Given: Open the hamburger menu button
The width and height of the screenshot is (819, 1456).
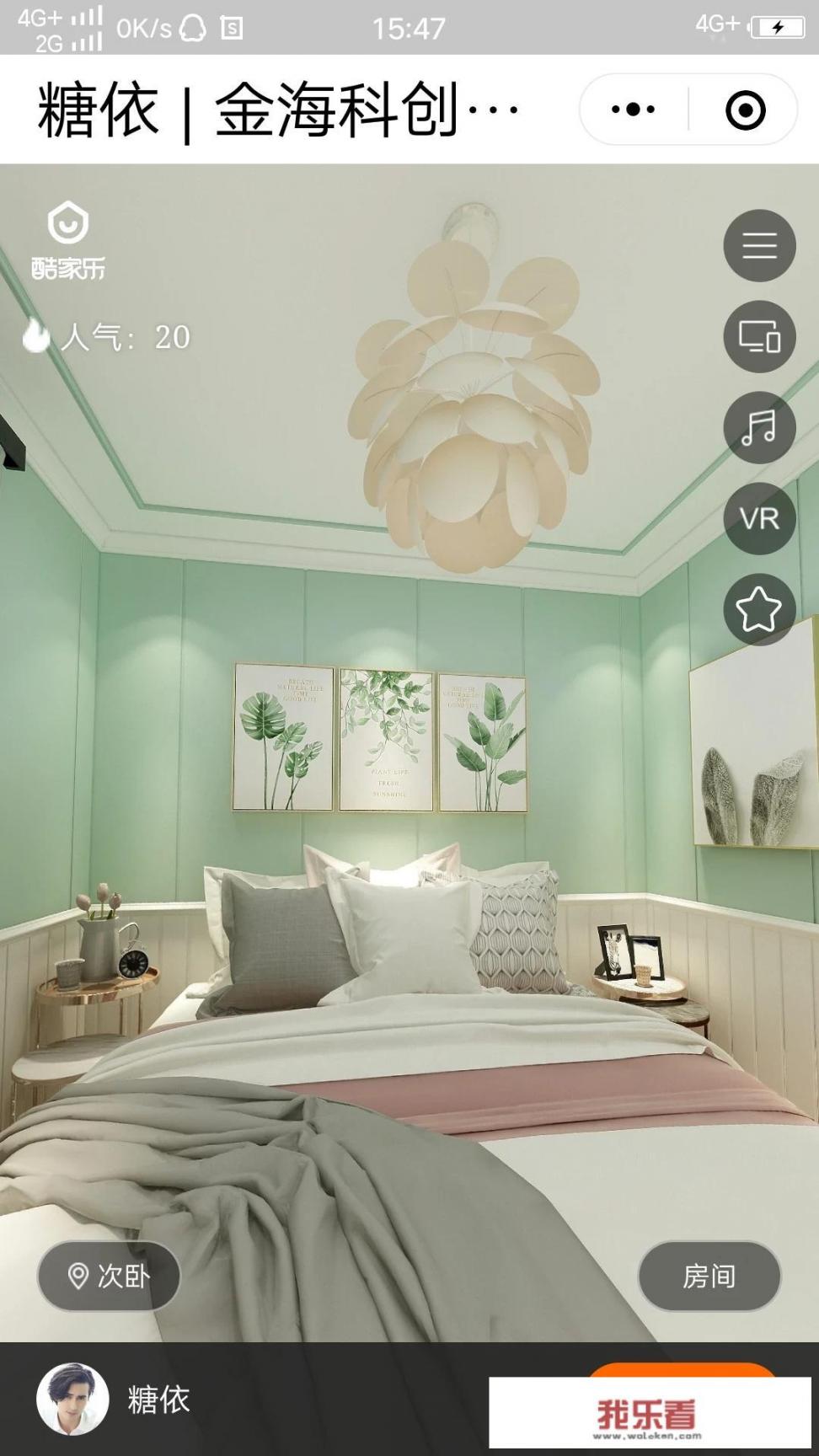Looking at the screenshot, I should [759, 245].
